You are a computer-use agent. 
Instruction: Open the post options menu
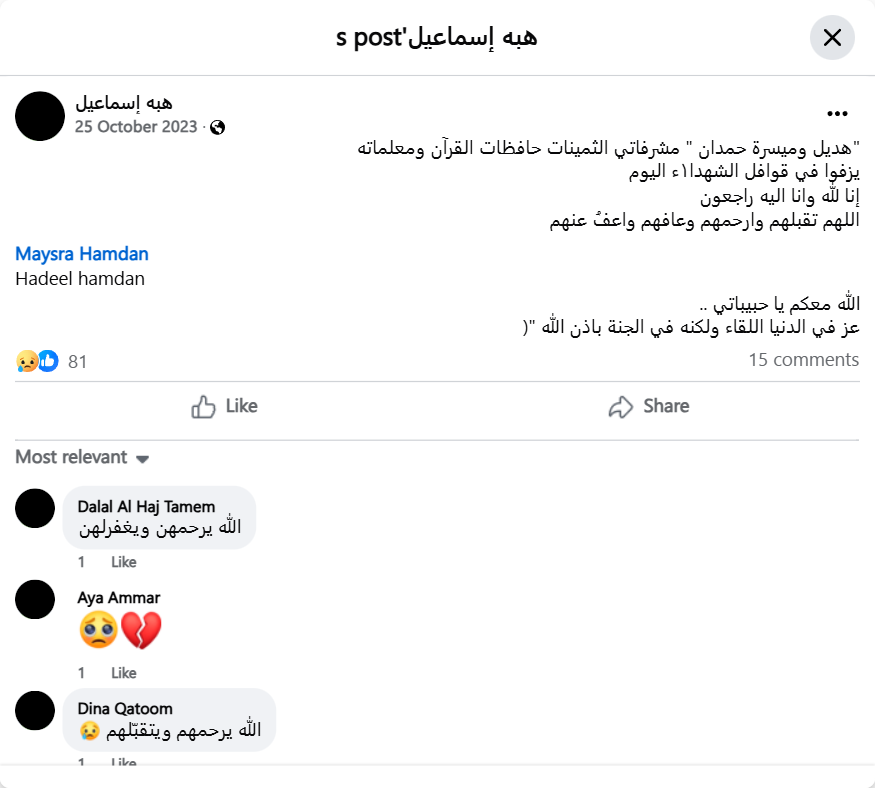pos(837,114)
